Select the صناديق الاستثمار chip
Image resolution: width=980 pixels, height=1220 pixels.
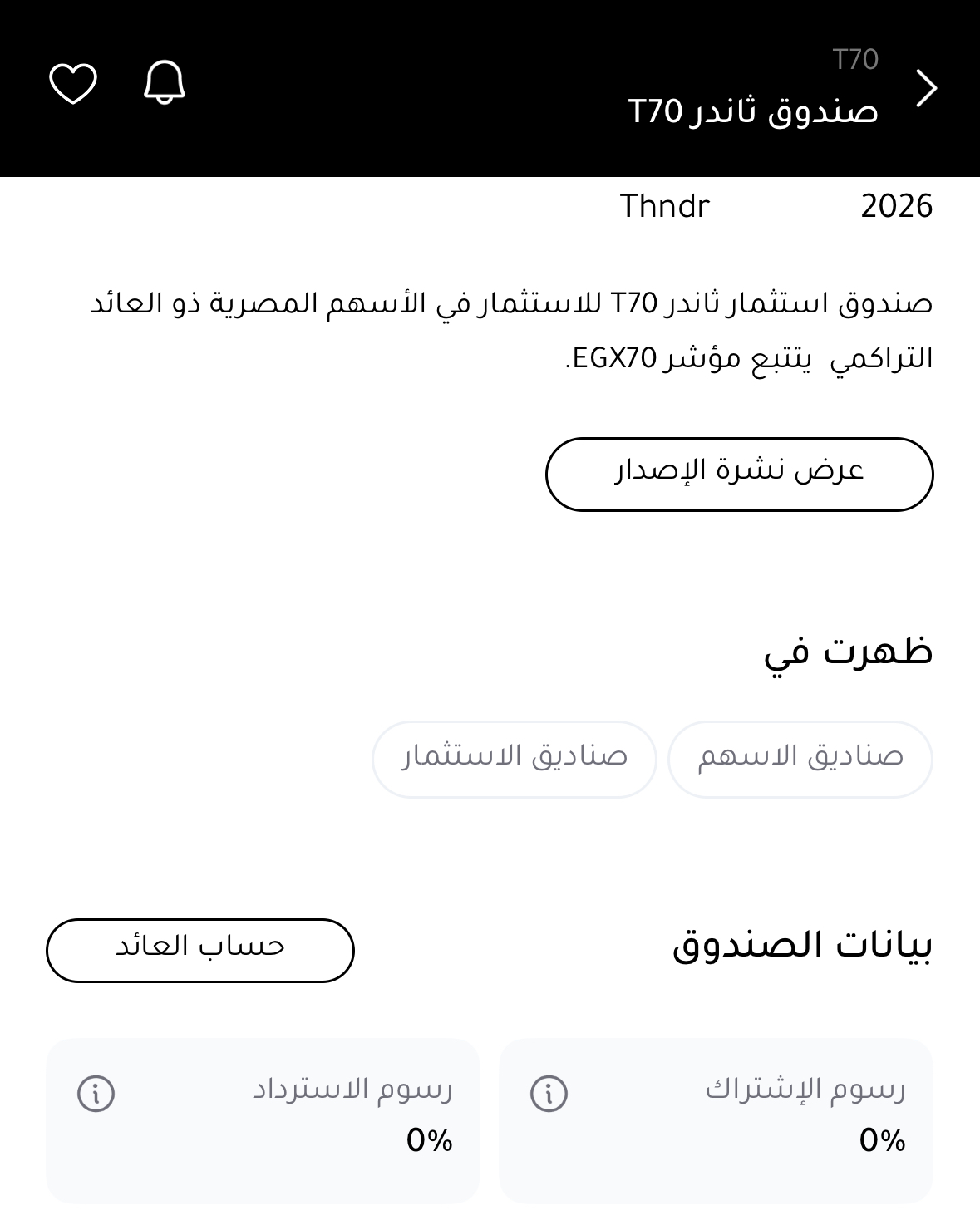click(514, 759)
